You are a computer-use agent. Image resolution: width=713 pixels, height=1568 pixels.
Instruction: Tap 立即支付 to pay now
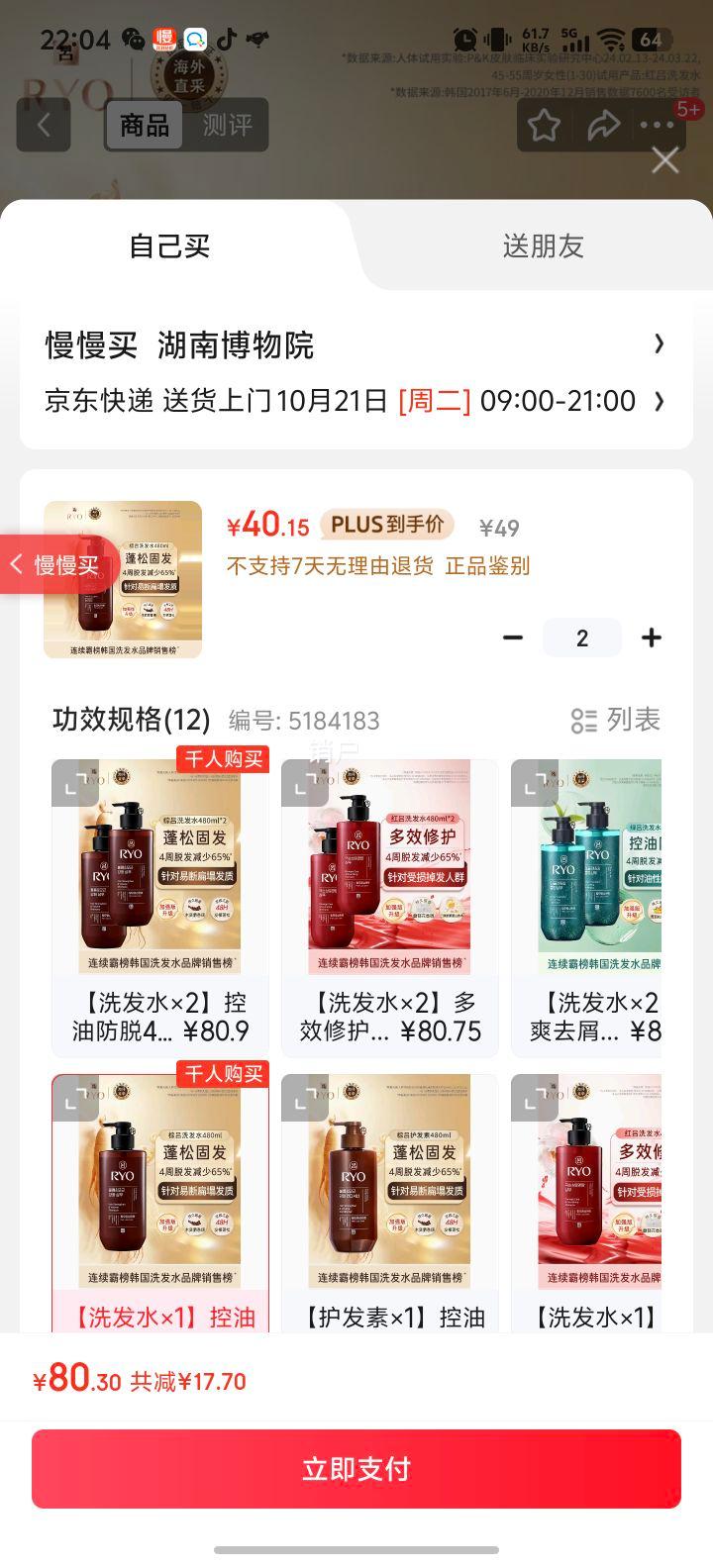[x=356, y=1468]
